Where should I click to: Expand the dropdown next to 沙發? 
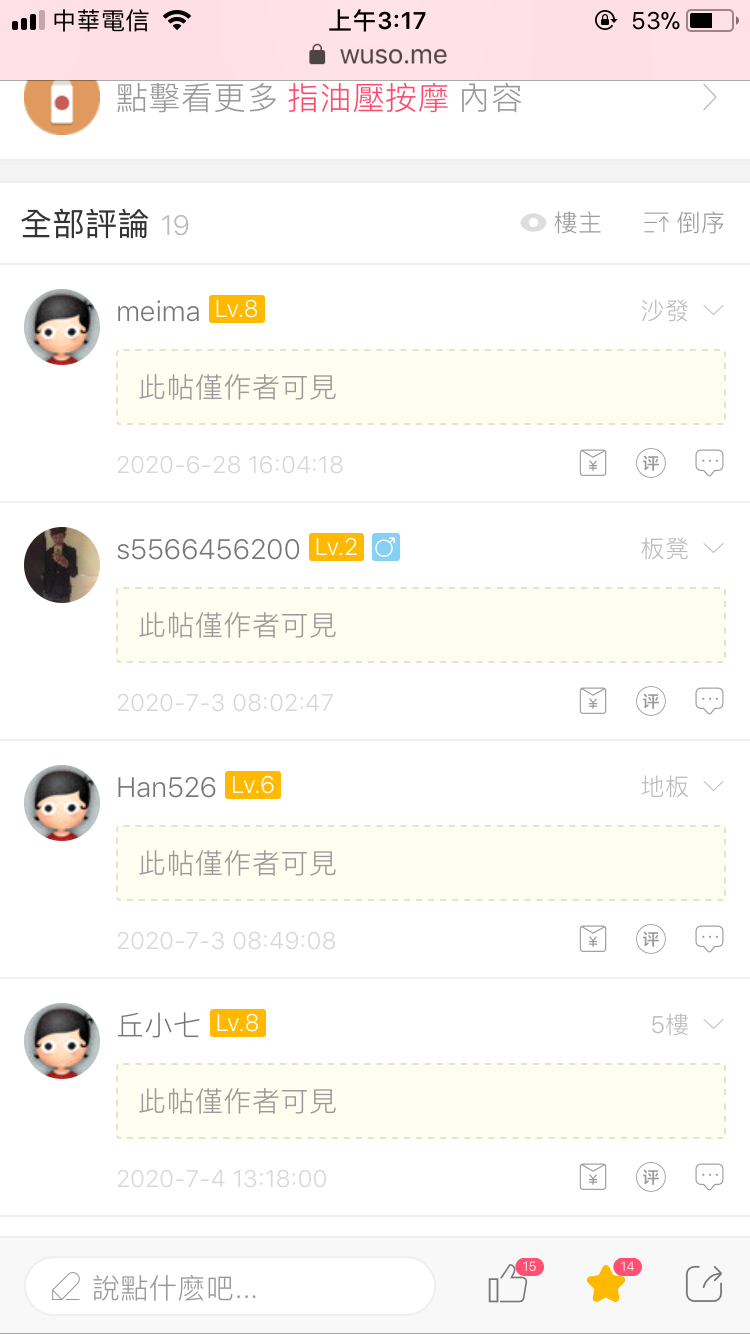pos(713,311)
